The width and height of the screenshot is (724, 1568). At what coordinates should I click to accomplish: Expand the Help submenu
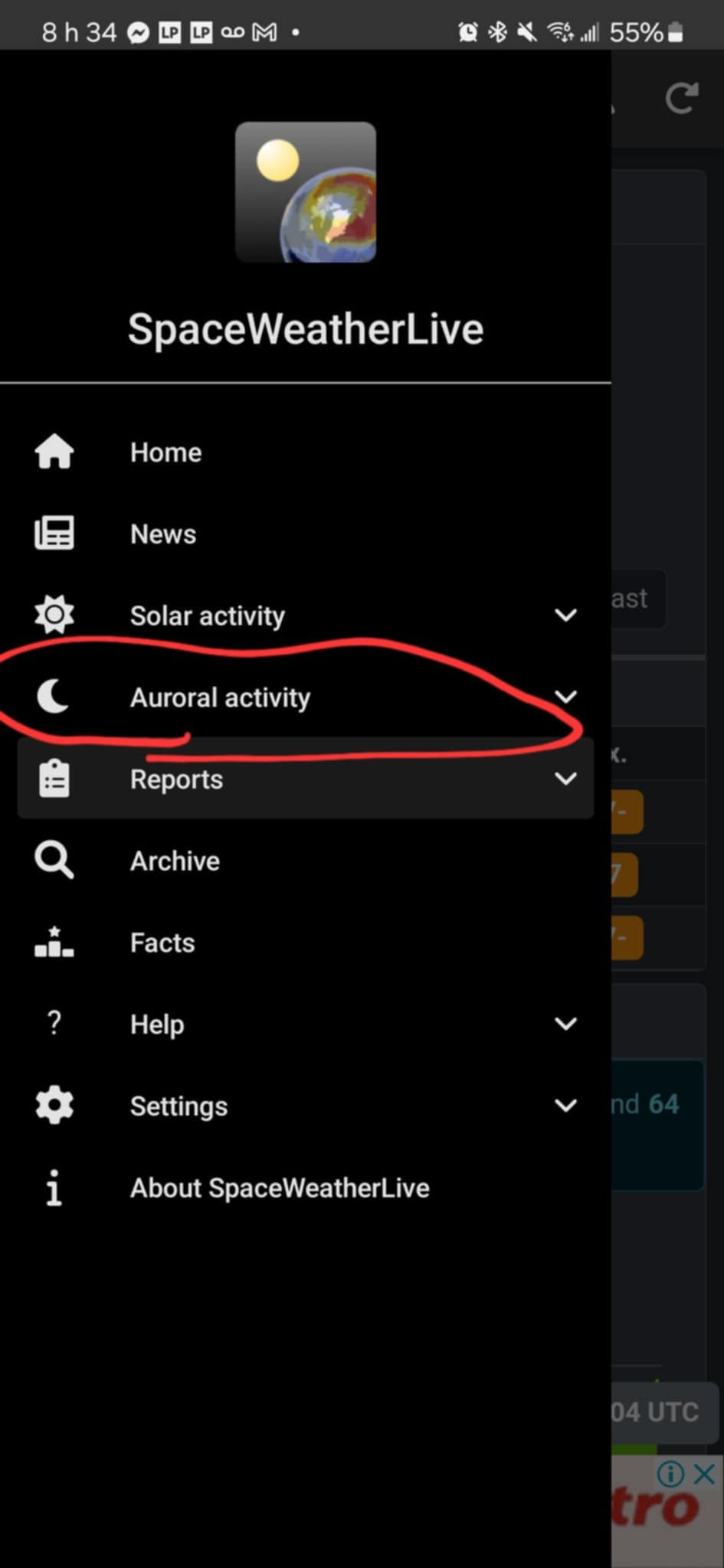305,1024
